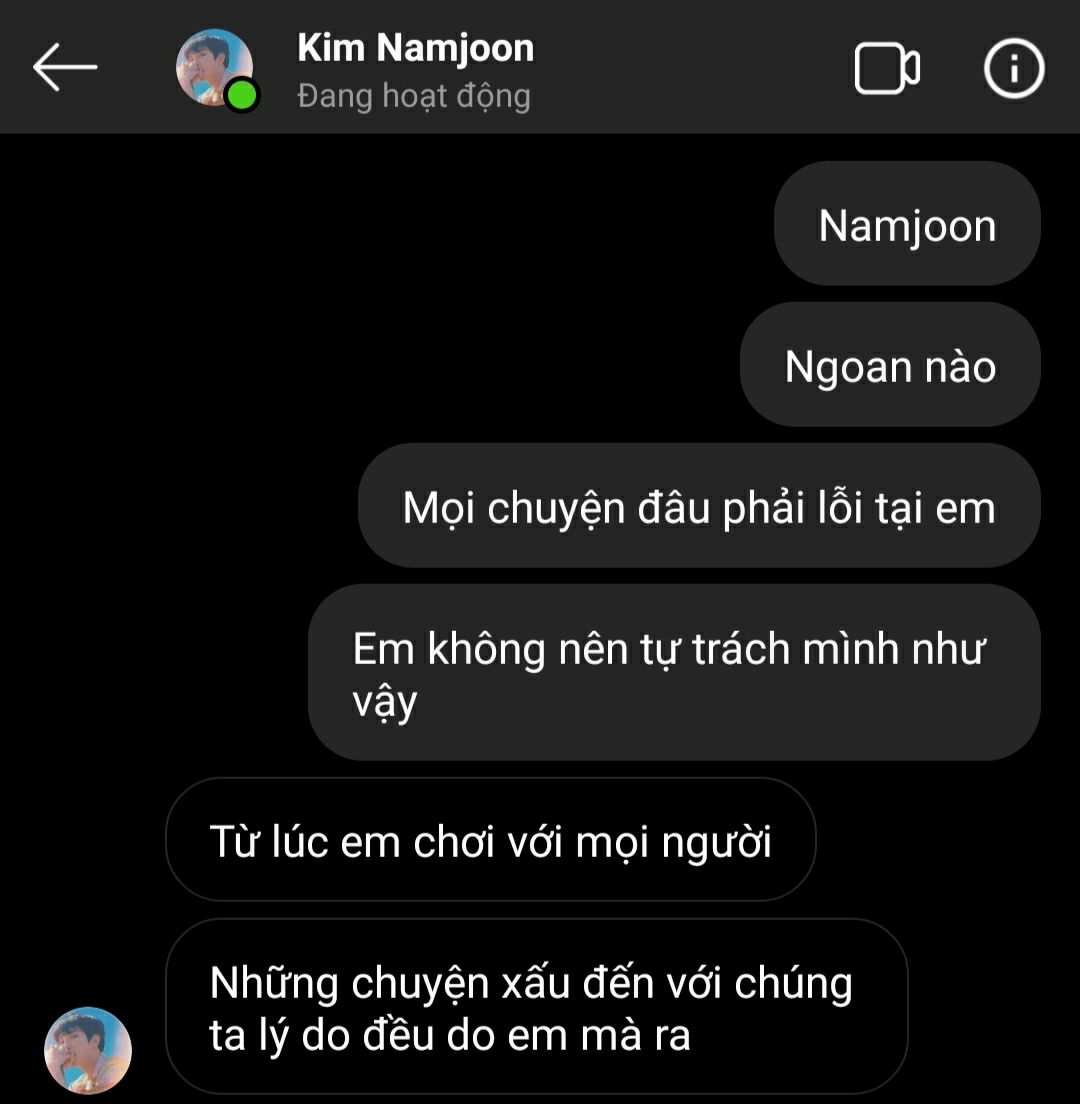The width and height of the screenshot is (1080, 1104).
Task: Go back using the back arrow
Action: (65, 68)
